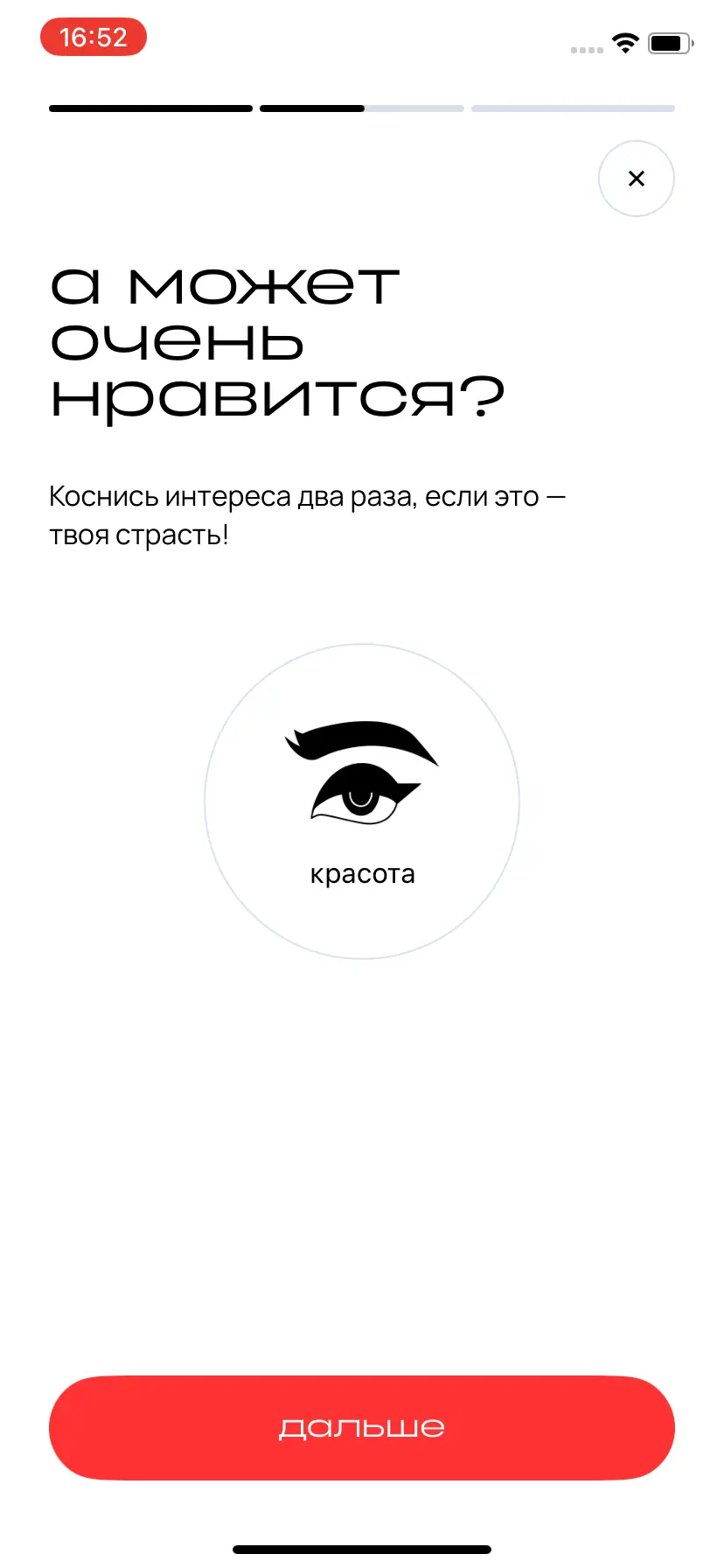The height and width of the screenshot is (1568, 724).
Task: Continue with the дальше button
Action: pos(362,1428)
